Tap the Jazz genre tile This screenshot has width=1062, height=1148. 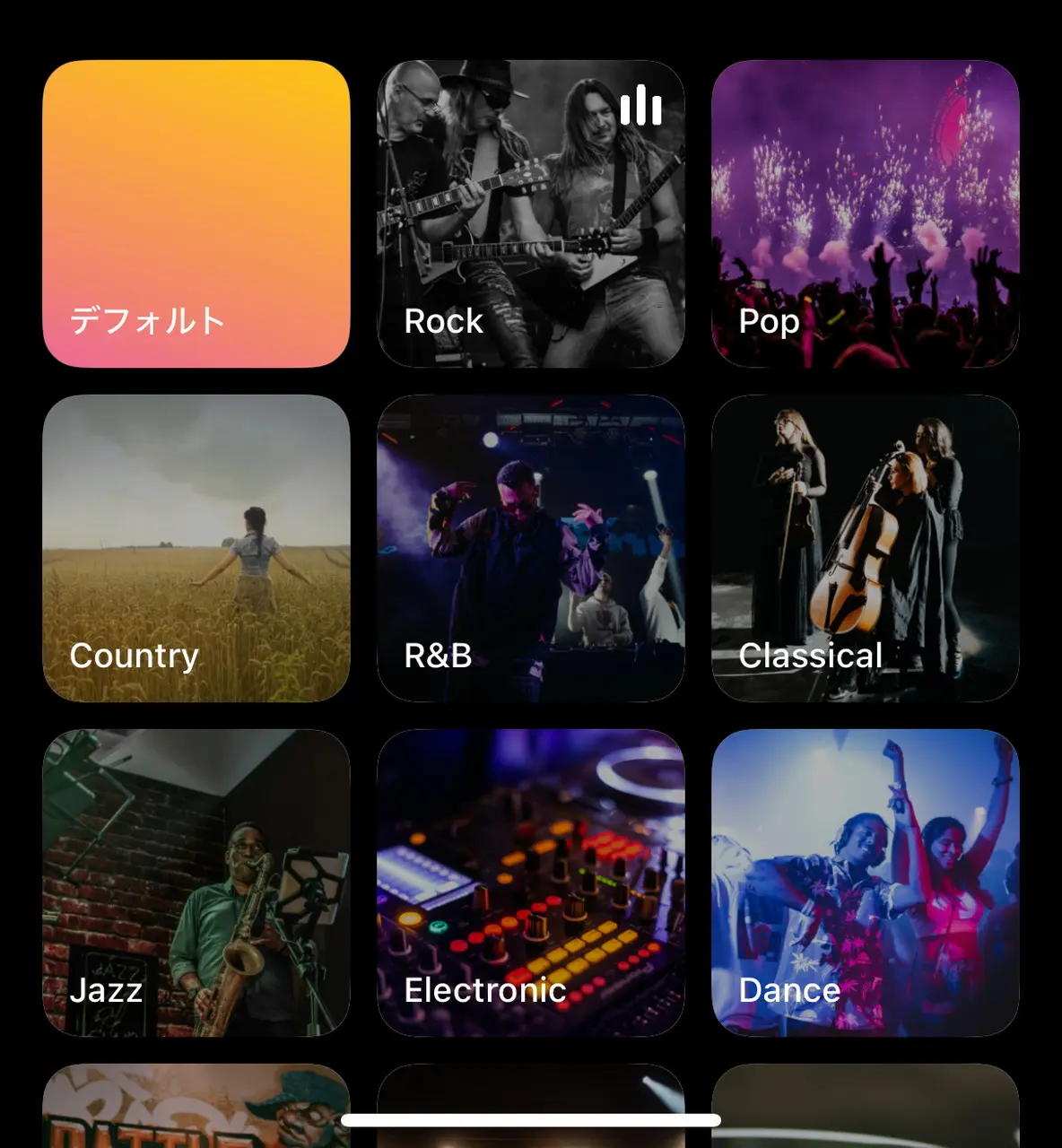[196, 883]
